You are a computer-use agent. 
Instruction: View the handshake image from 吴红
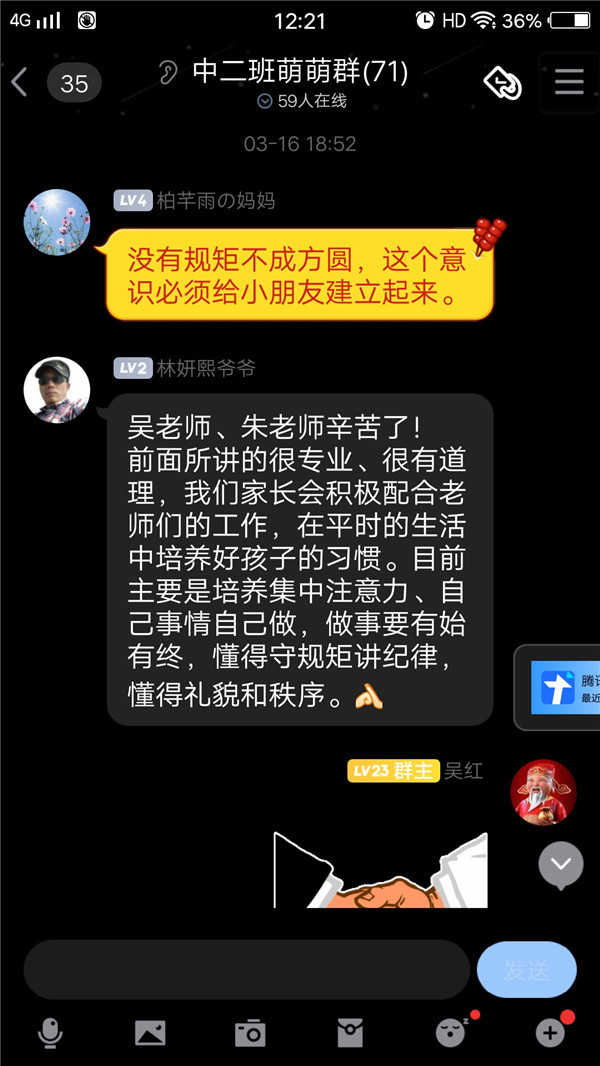pyautogui.click(x=380, y=870)
